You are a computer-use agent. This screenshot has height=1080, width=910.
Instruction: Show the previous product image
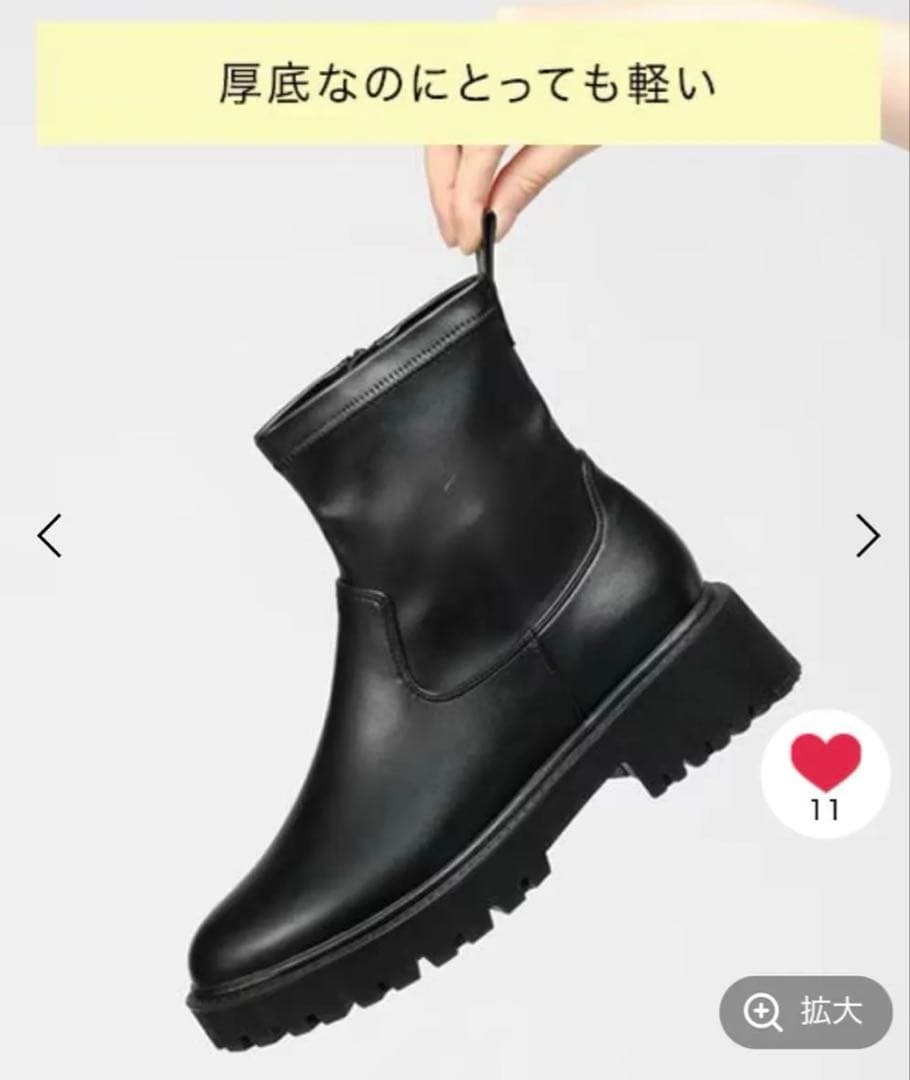pyautogui.click(x=50, y=536)
